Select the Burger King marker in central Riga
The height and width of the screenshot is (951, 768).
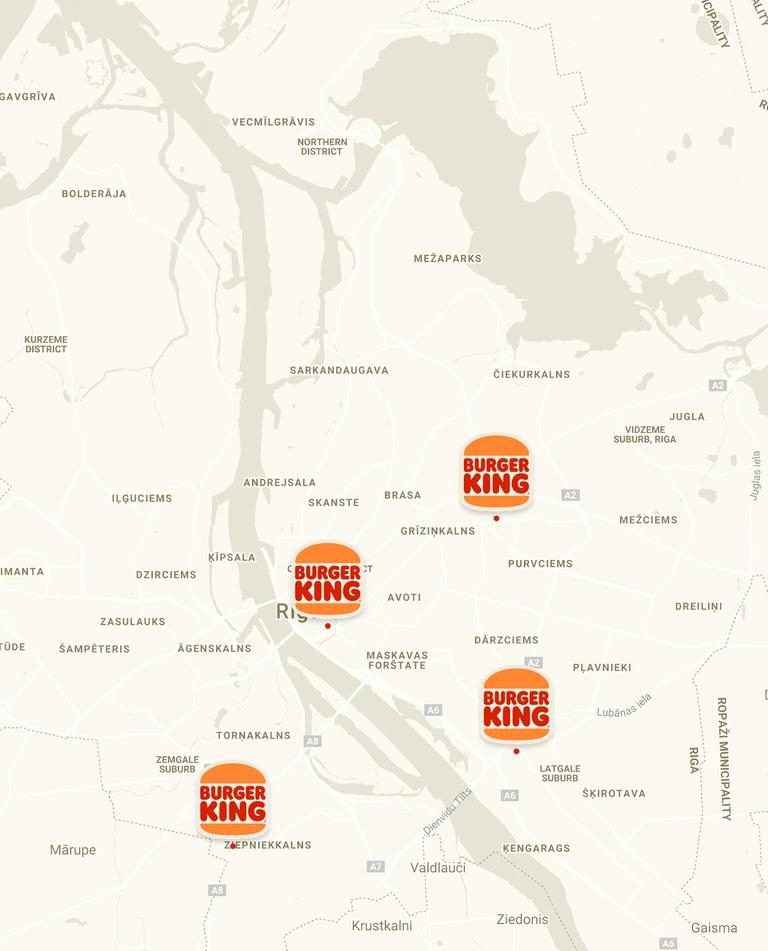tap(327, 580)
